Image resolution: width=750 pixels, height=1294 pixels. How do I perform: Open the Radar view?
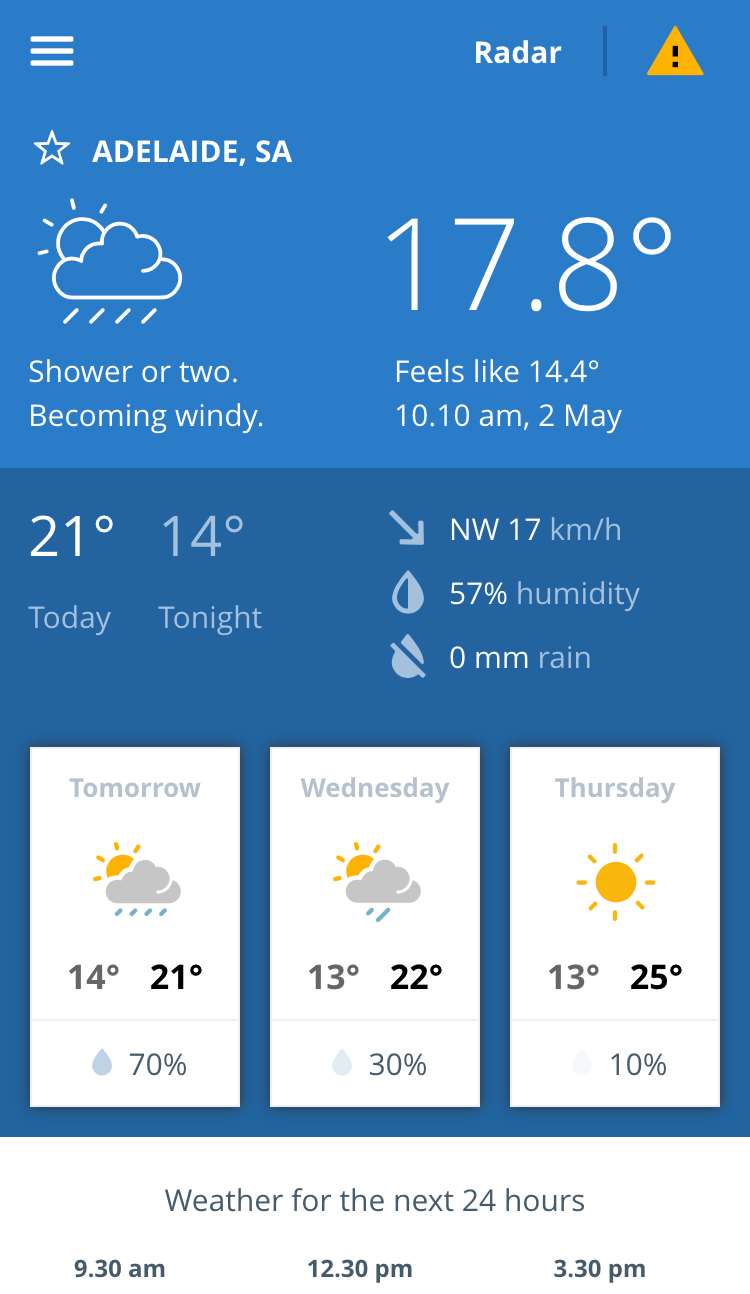click(518, 52)
